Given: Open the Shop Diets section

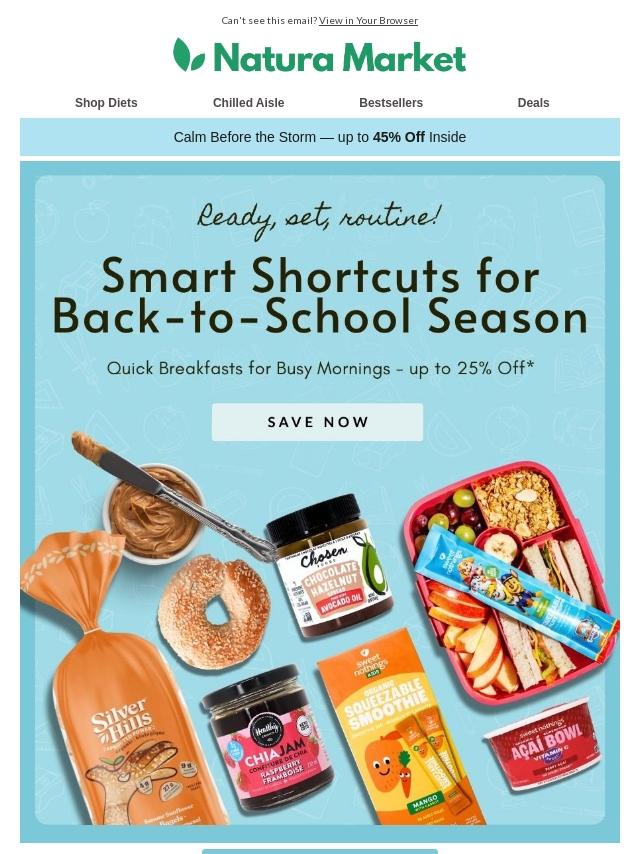Looking at the screenshot, I should [x=106, y=103].
